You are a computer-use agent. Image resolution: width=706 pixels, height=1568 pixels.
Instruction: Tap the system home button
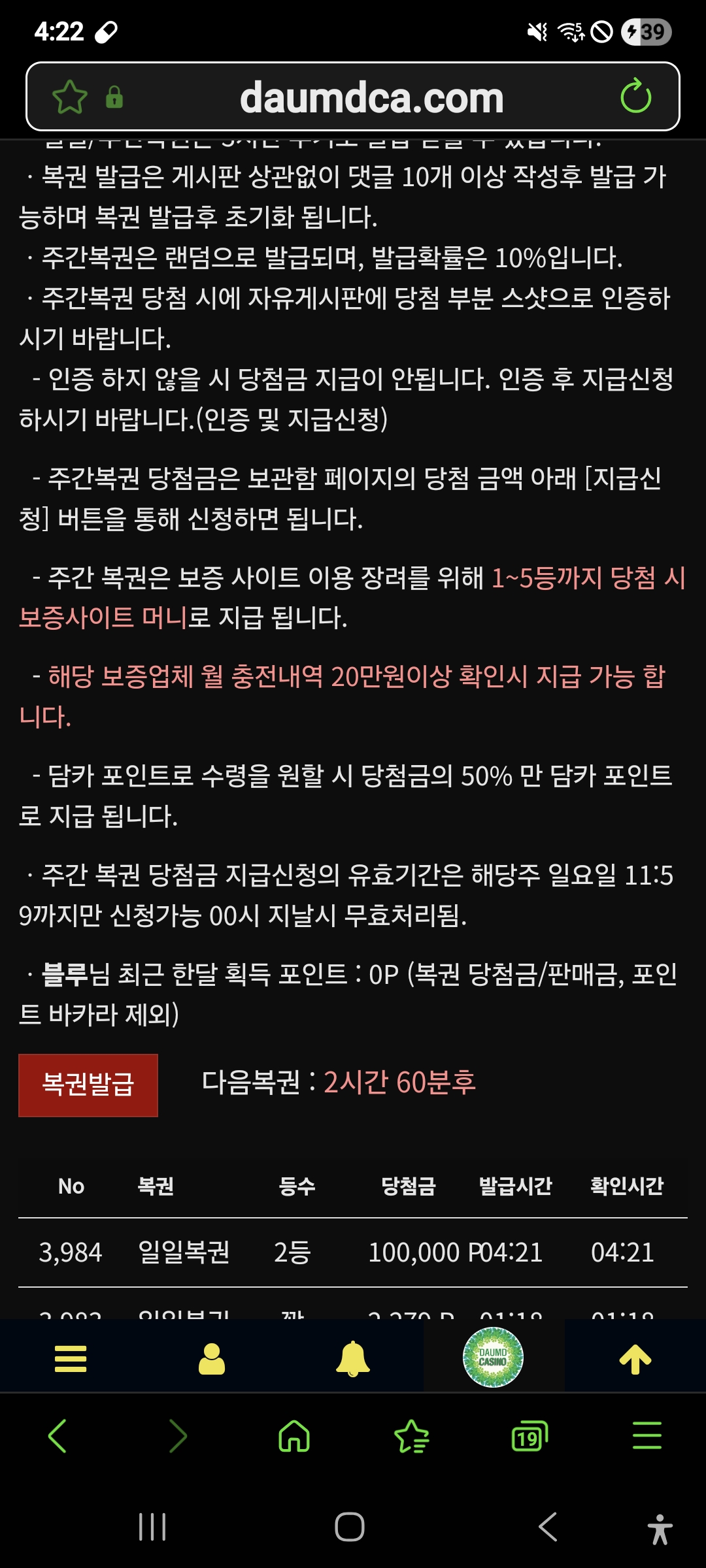350,1527
